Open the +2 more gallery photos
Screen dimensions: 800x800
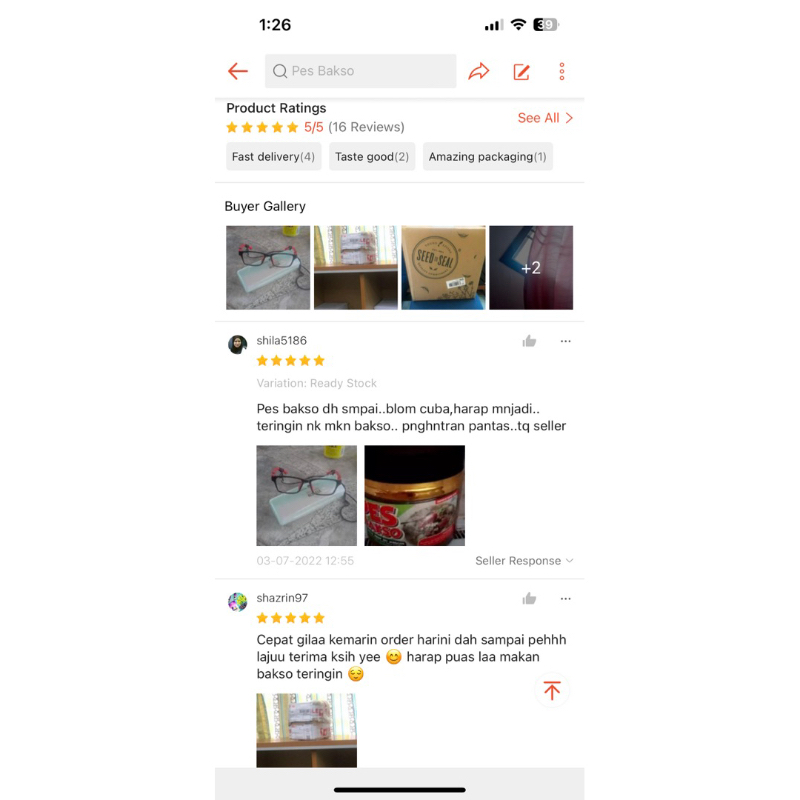531,267
